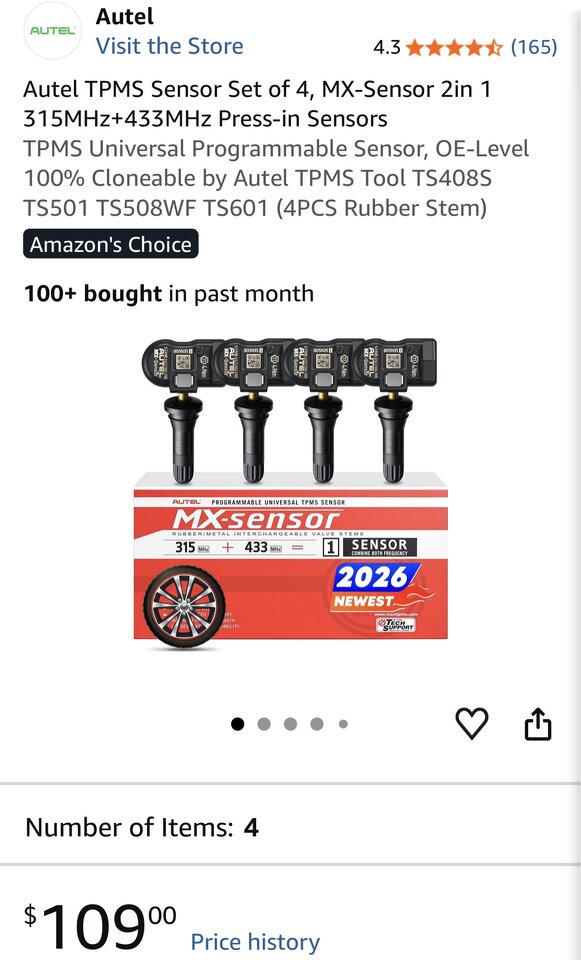
Task: Tap the Amazon's Choice badge
Action: pos(111,244)
